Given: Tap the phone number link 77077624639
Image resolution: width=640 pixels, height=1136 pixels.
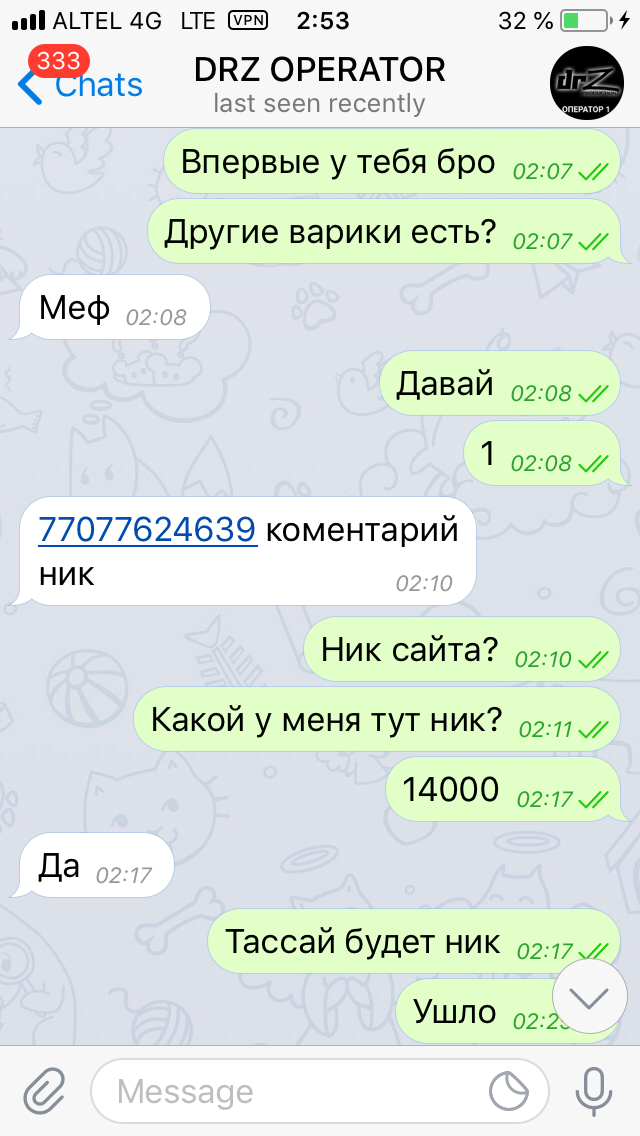Looking at the screenshot, I should [x=148, y=530].
